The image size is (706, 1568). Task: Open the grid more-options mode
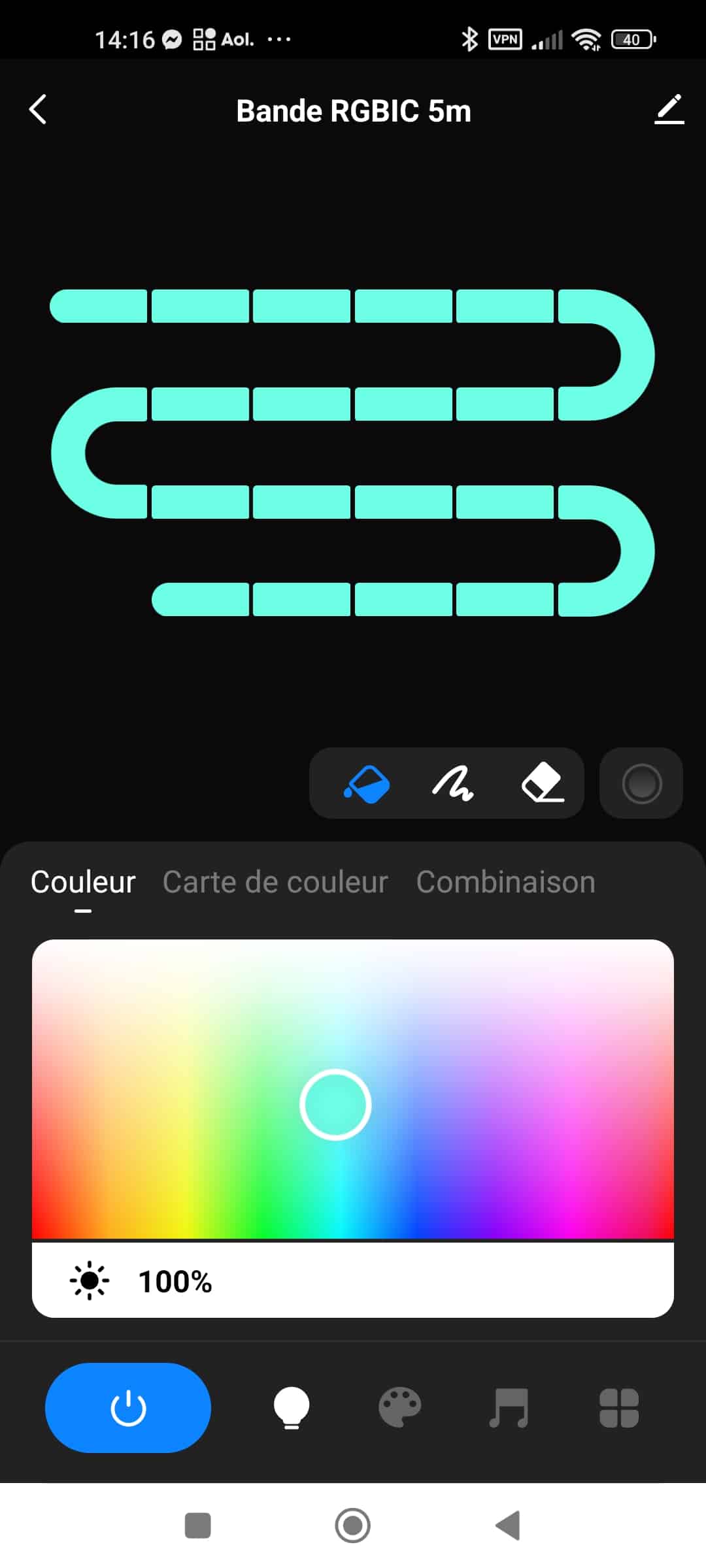point(619,1408)
